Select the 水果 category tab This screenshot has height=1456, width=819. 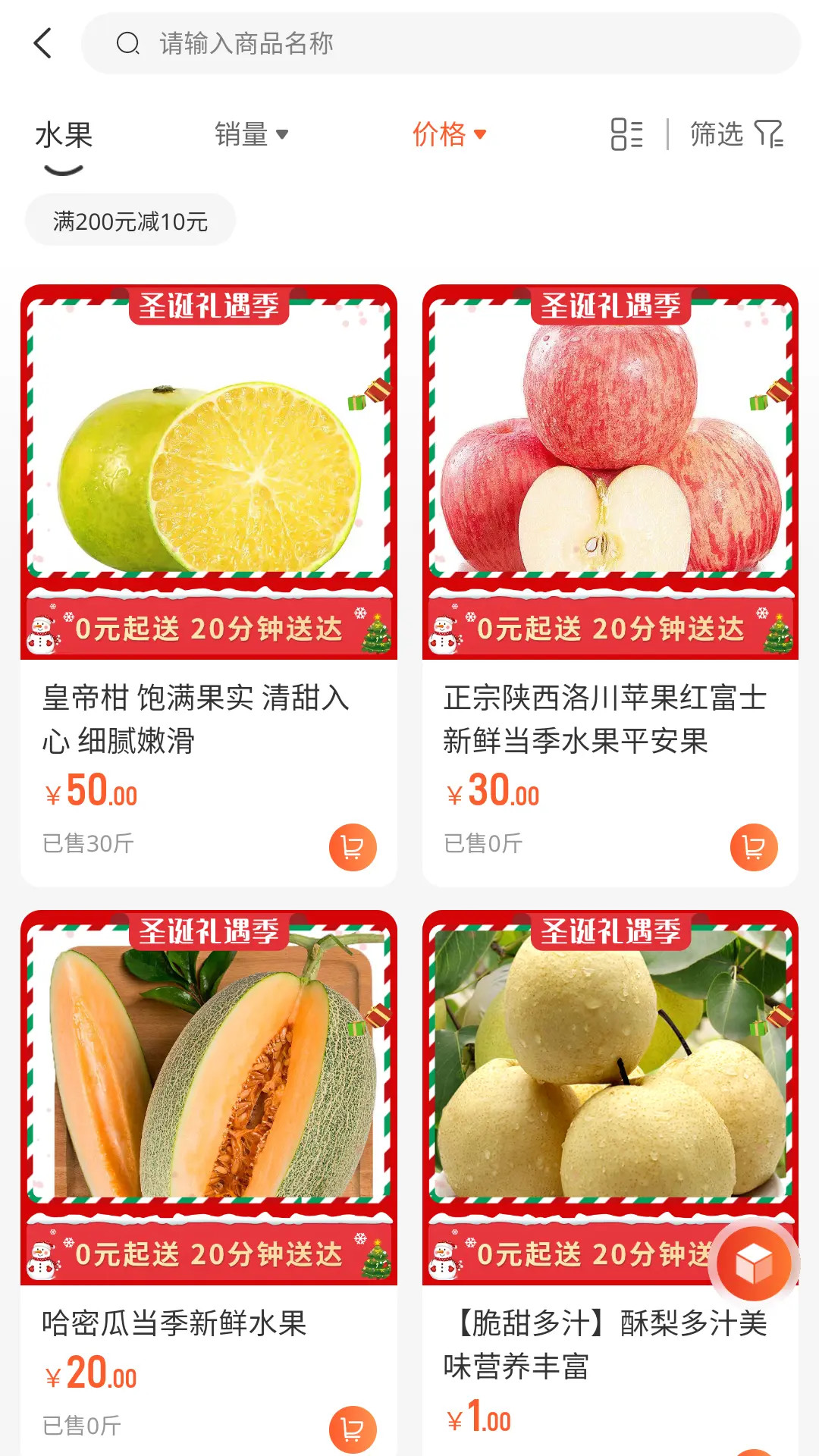point(64,136)
